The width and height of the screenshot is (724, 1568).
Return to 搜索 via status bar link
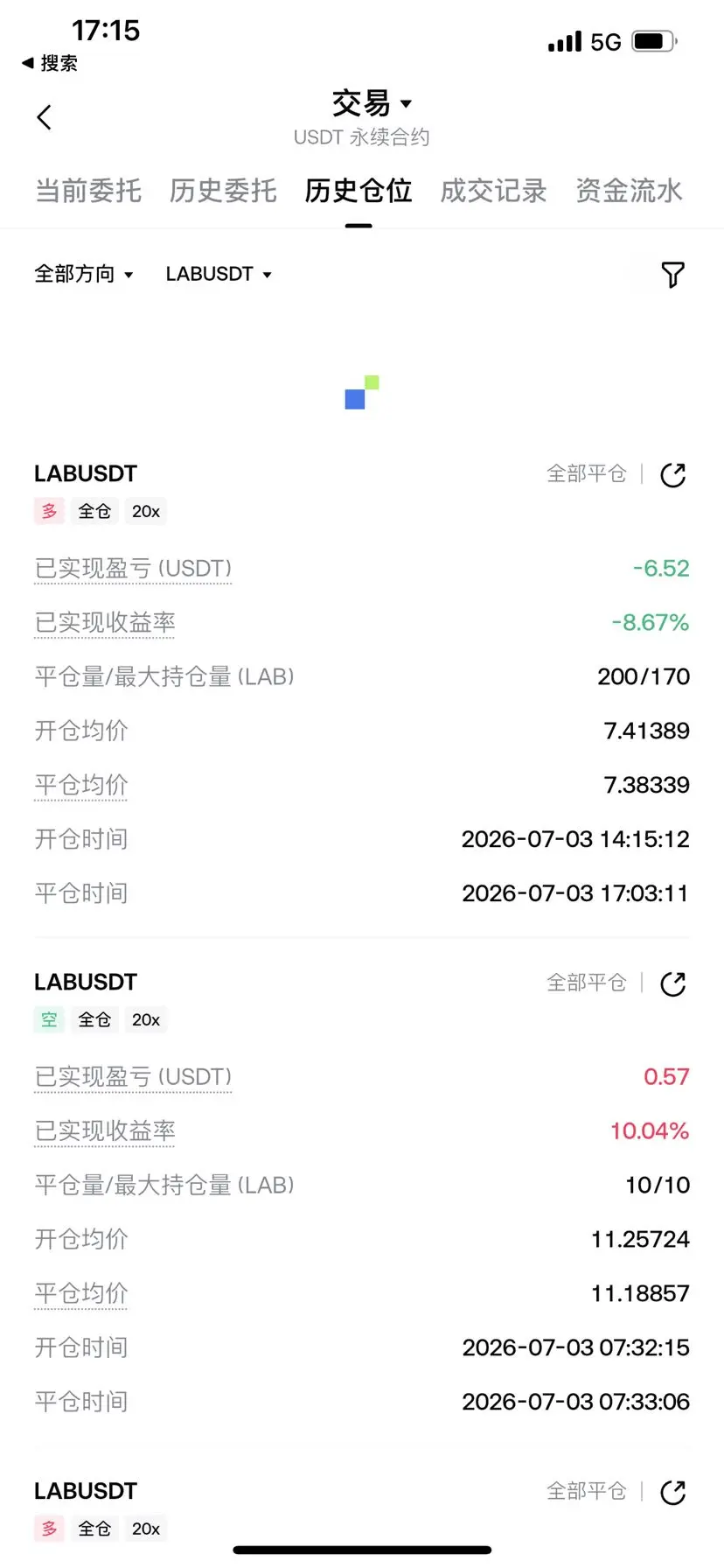(50, 63)
